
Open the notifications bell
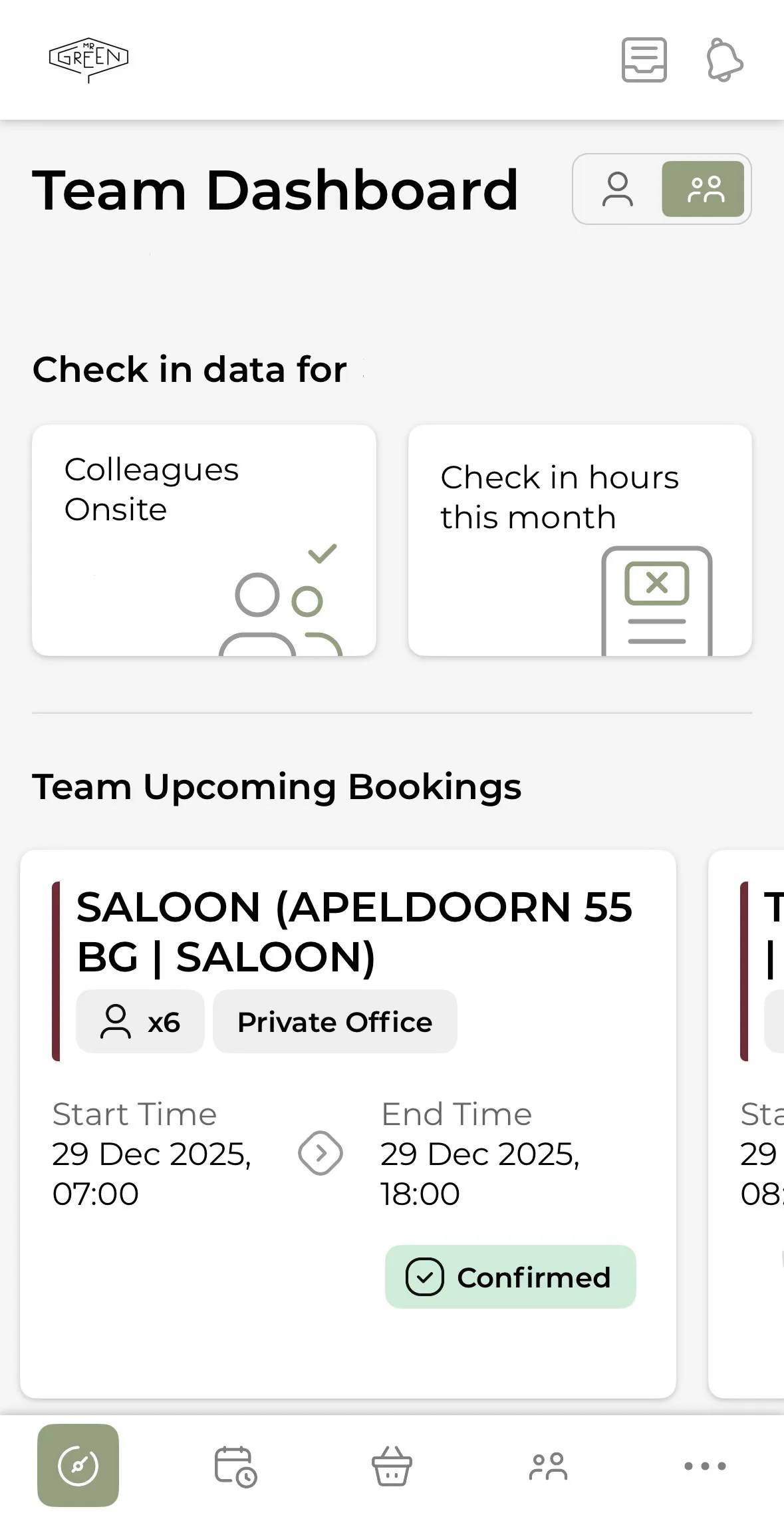click(x=723, y=60)
